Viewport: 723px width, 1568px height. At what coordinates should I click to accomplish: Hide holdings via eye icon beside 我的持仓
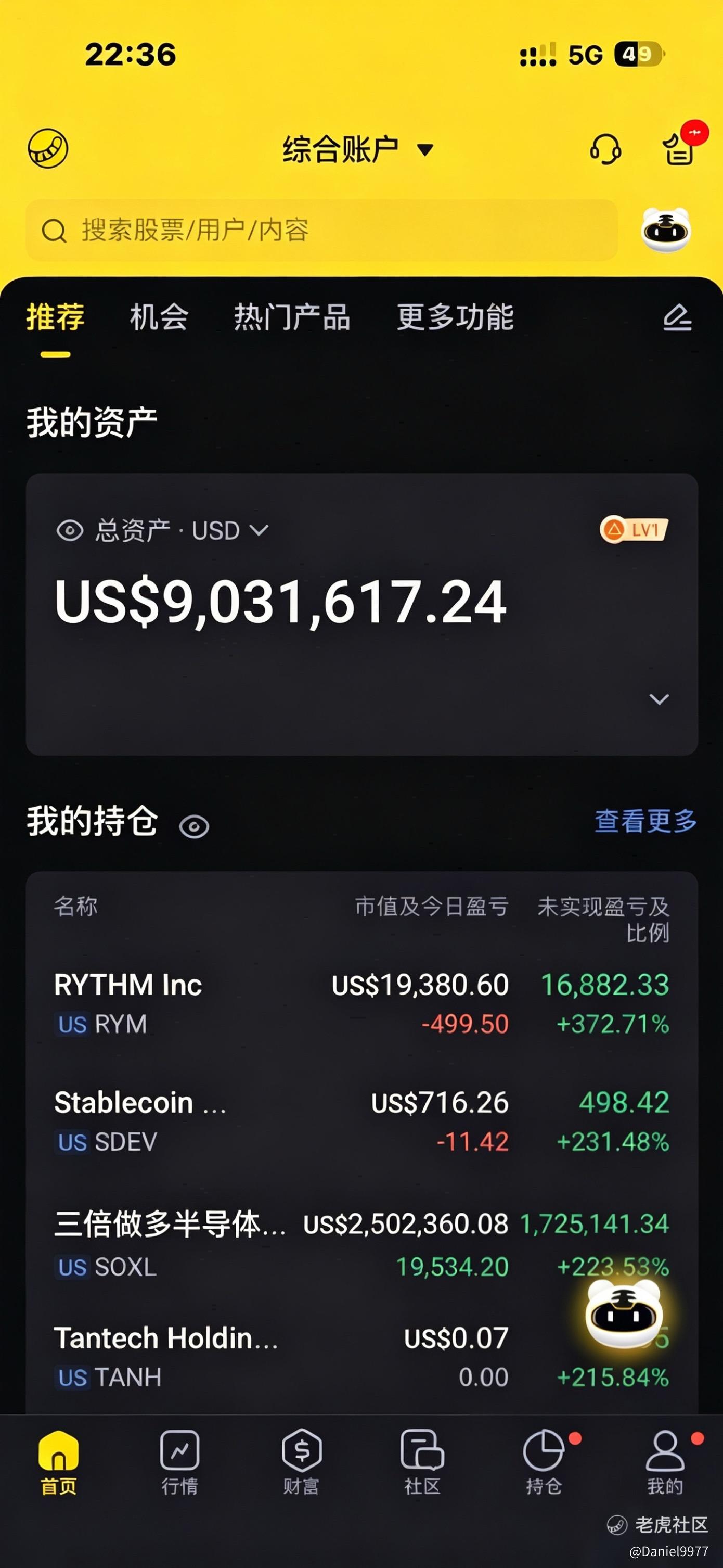194,826
